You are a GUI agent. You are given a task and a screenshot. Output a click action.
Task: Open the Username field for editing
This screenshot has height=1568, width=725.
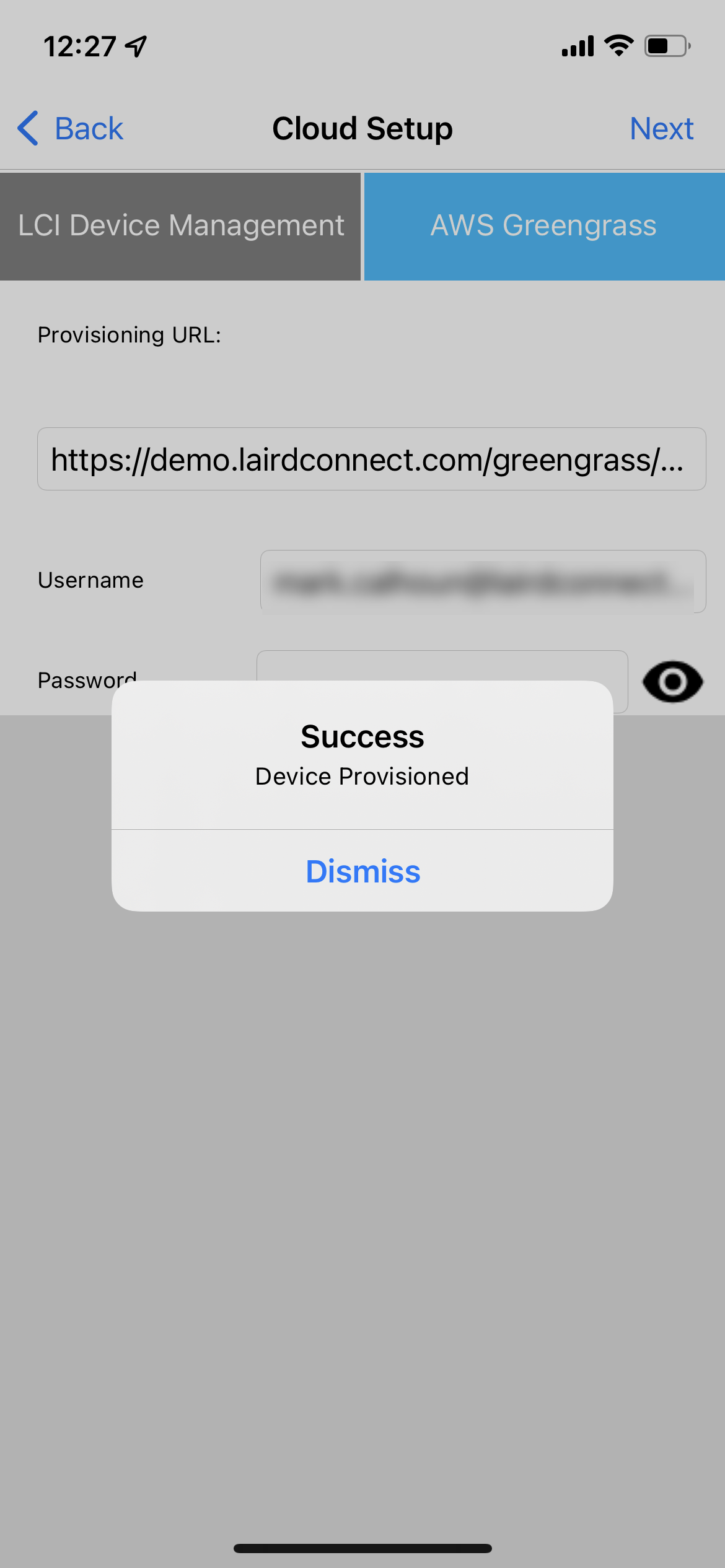pos(482,580)
